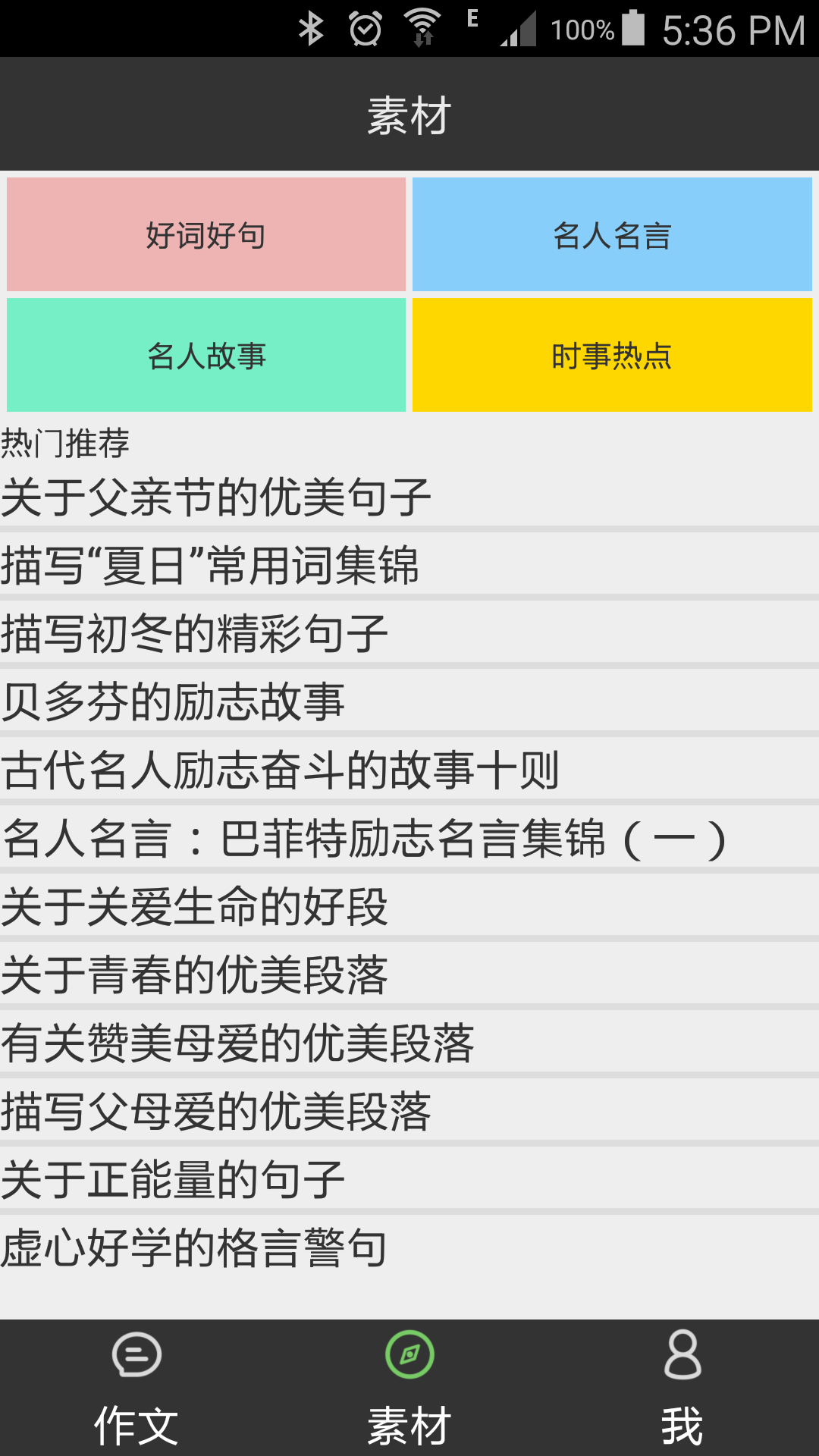Screen dimensions: 819x1456
Task: View 关于关爱生命的好段
Action: (x=195, y=907)
